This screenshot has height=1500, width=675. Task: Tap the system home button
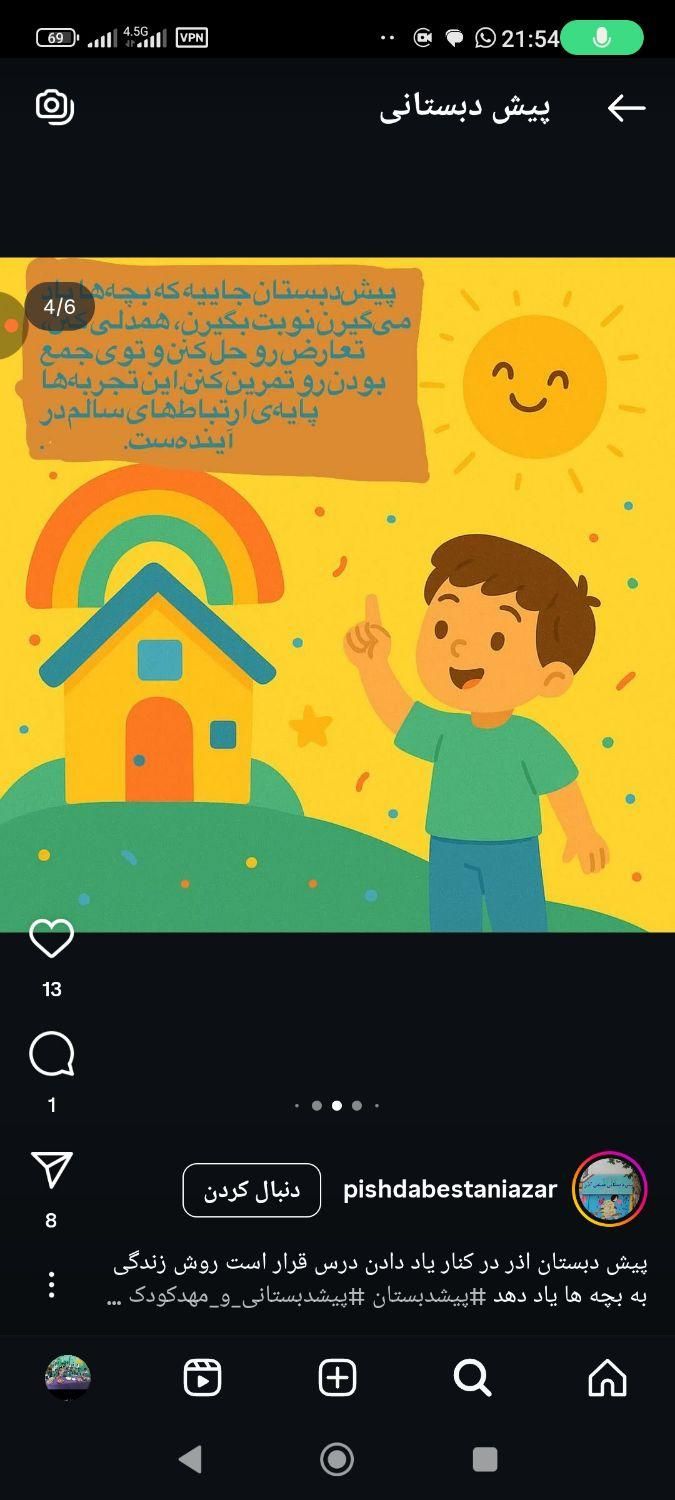pos(337,1459)
